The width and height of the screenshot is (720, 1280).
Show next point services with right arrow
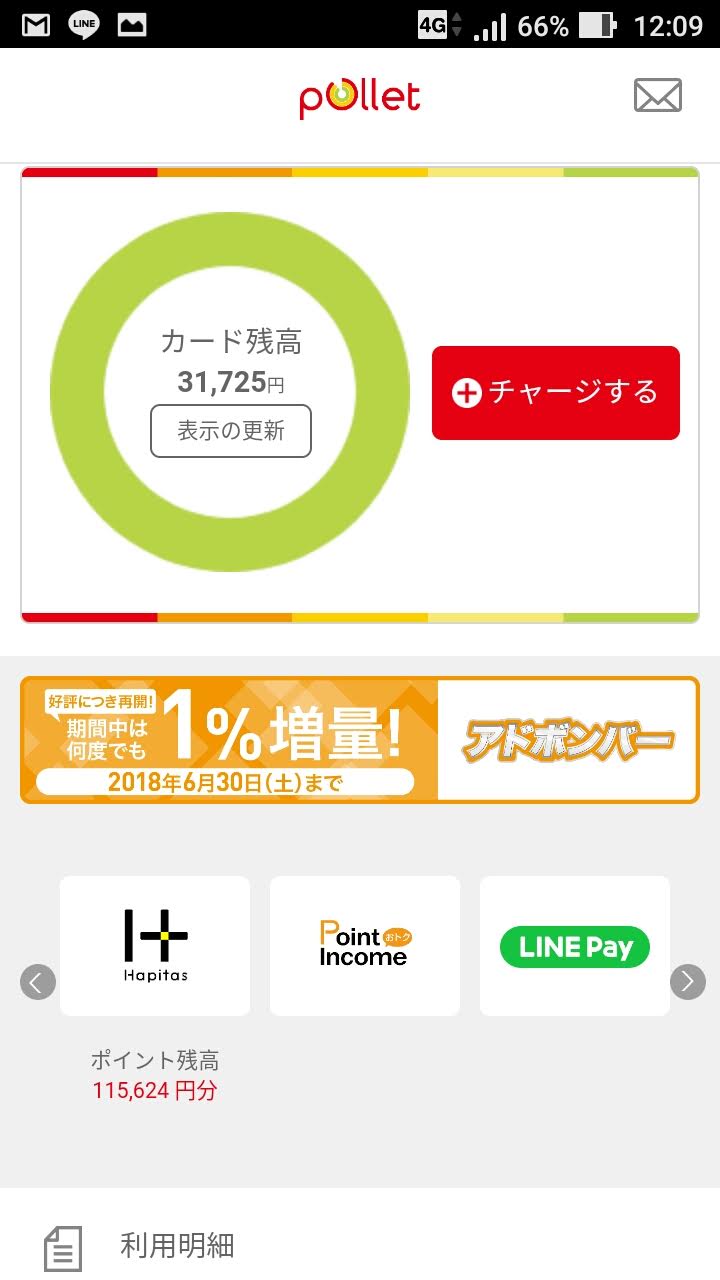(x=687, y=982)
